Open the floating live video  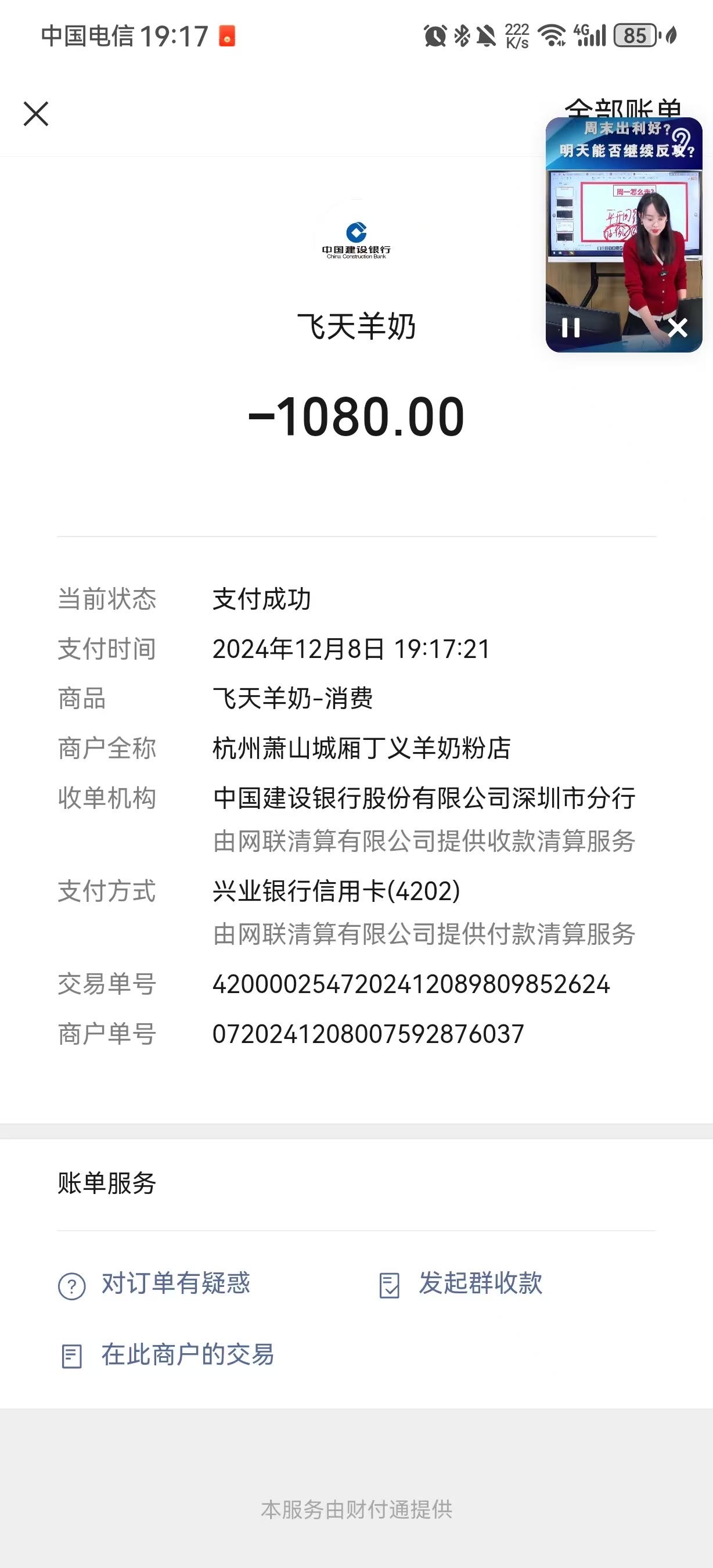click(624, 243)
